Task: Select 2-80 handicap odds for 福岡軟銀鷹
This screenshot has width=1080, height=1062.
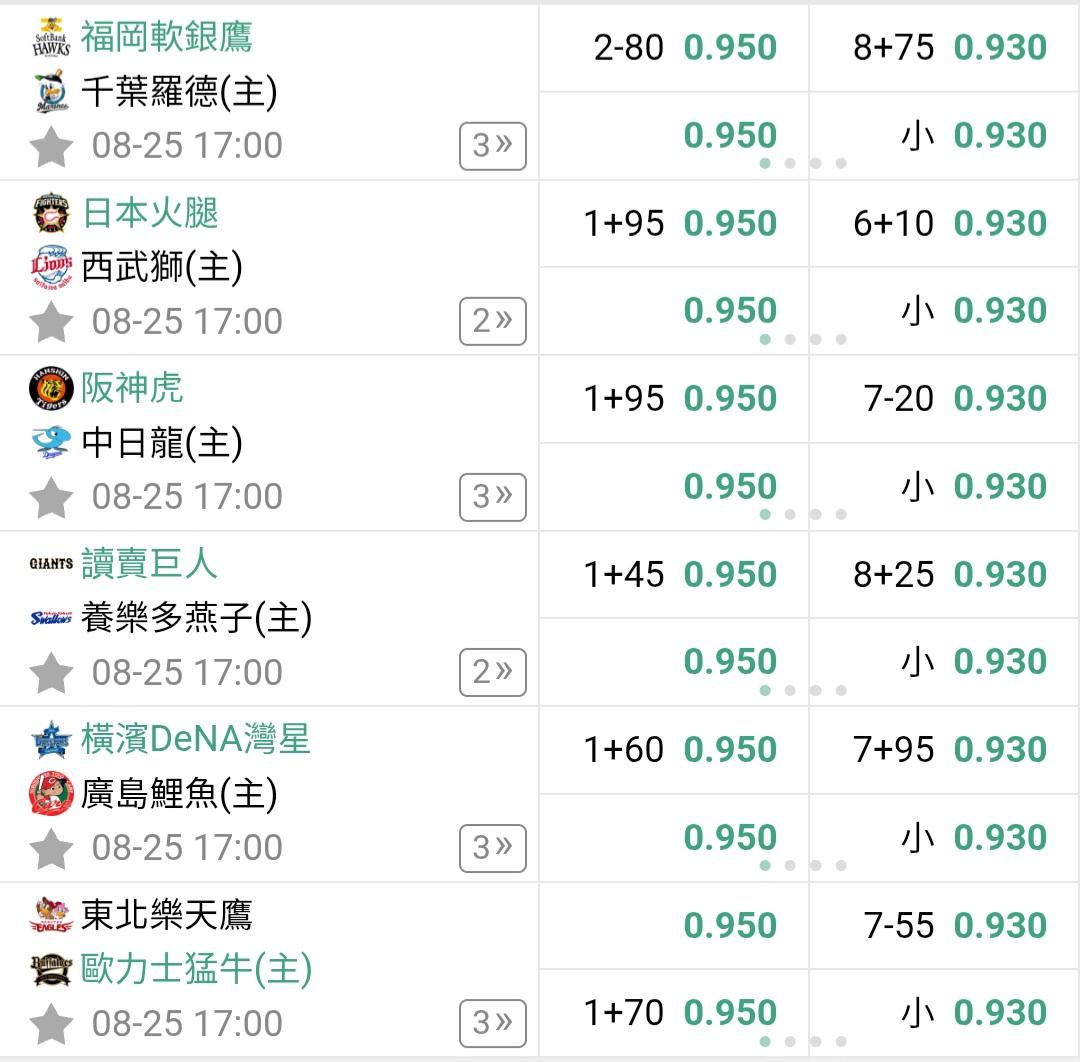Action: coord(674,48)
